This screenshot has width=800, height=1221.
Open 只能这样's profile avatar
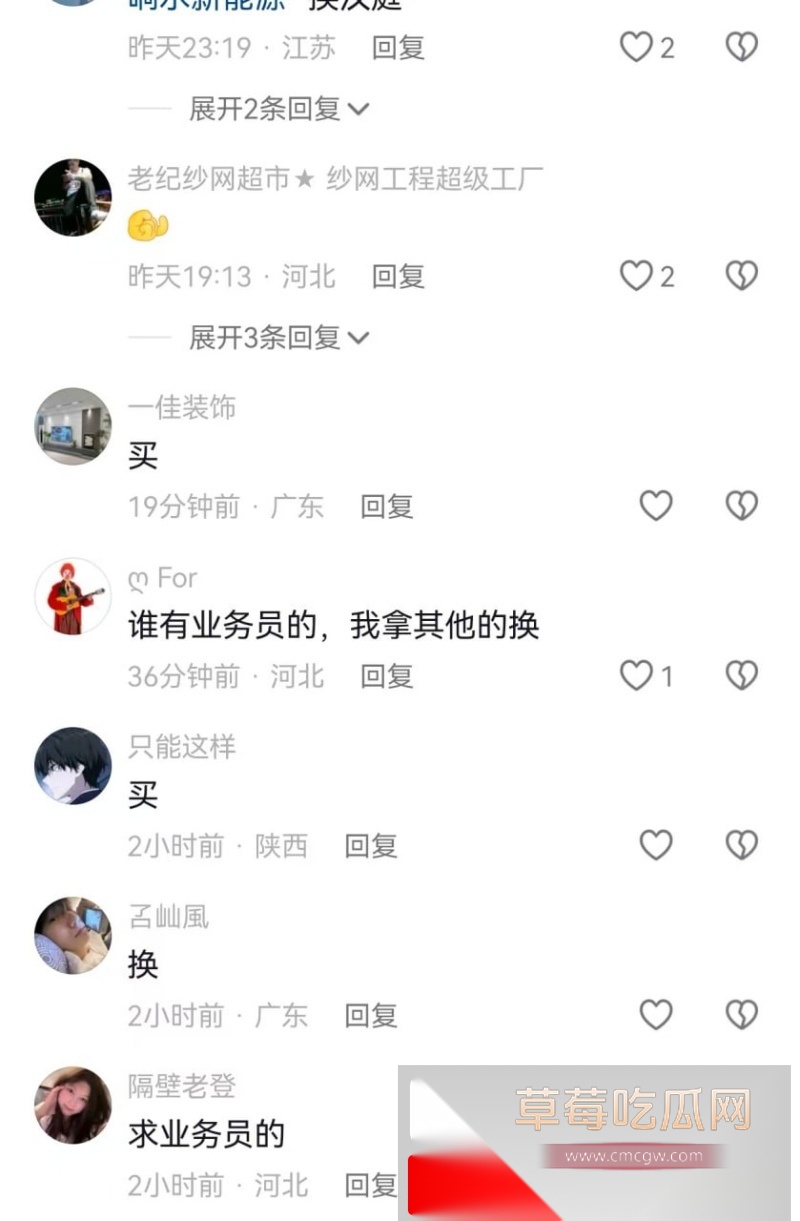coord(71,765)
